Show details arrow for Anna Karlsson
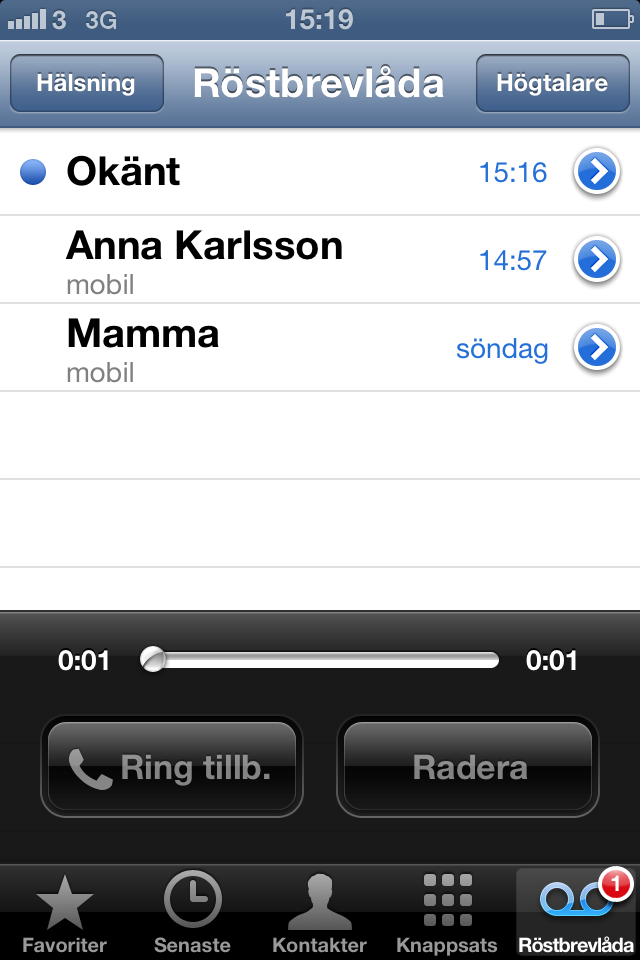This screenshot has width=640, height=960. coord(596,260)
